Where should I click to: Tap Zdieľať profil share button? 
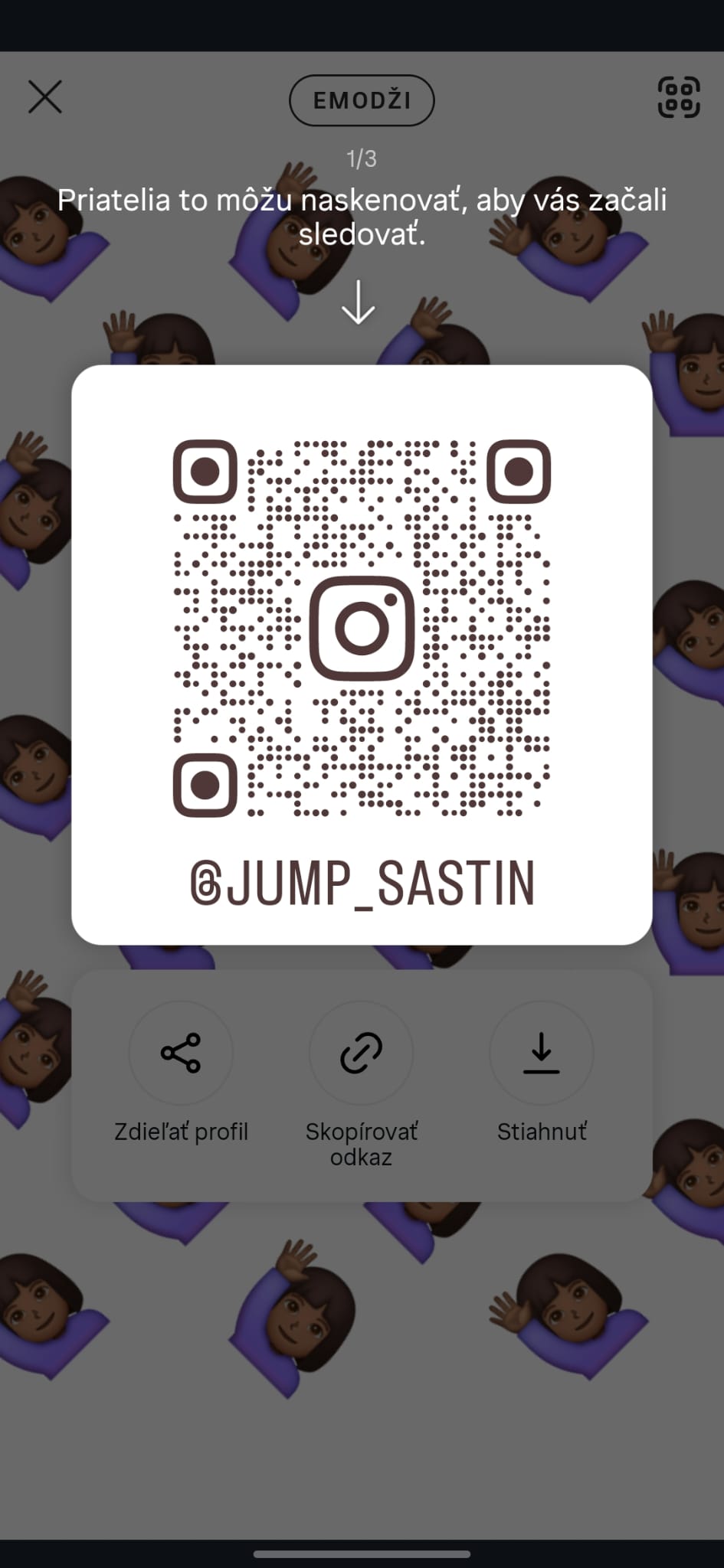point(181,1053)
